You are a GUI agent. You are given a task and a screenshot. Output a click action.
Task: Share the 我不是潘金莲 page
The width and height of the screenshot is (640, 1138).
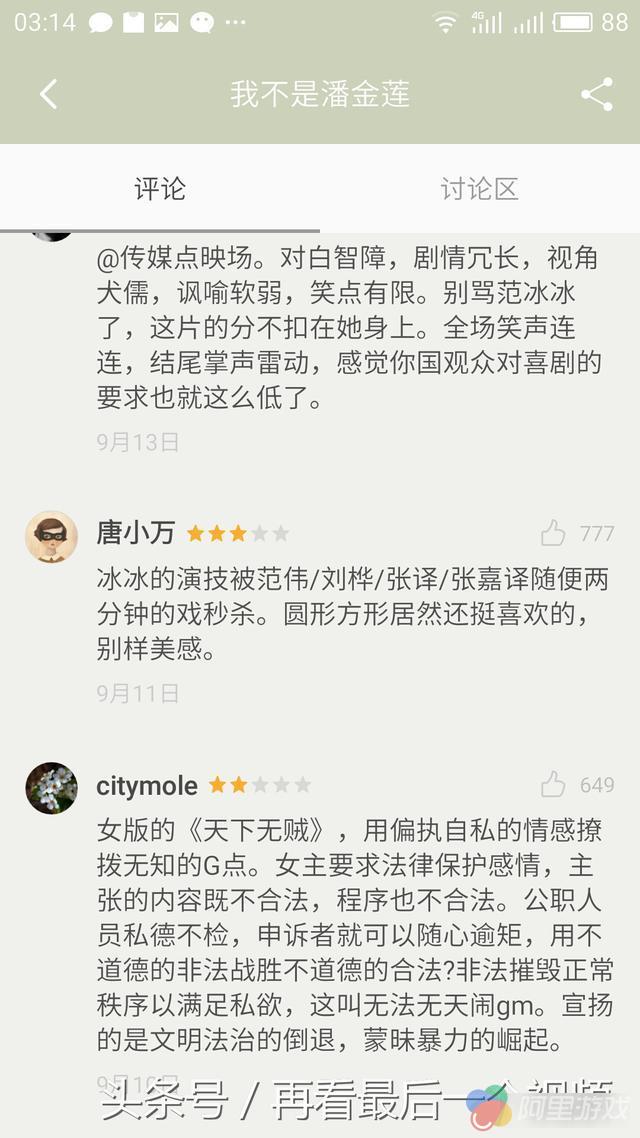[596, 94]
